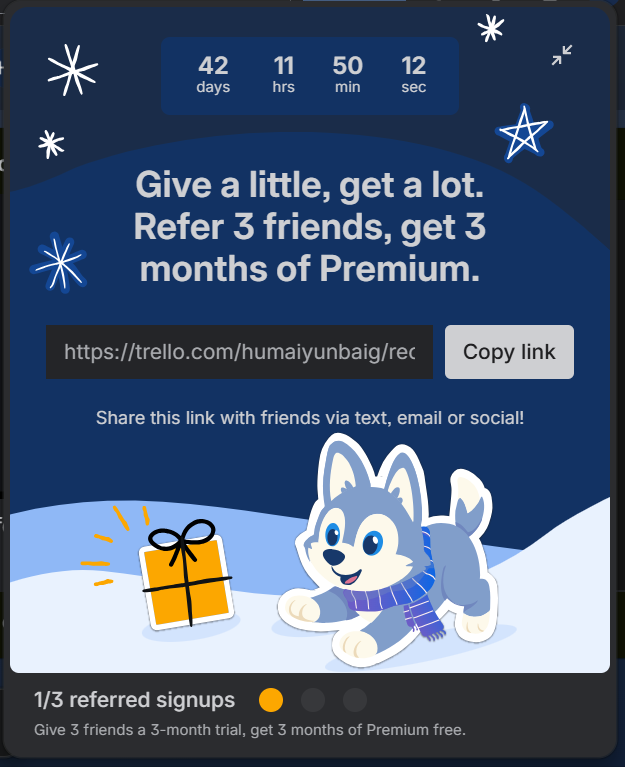Tap the Copy link button
This screenshot has width=625, height=767.
pos(509,352)
